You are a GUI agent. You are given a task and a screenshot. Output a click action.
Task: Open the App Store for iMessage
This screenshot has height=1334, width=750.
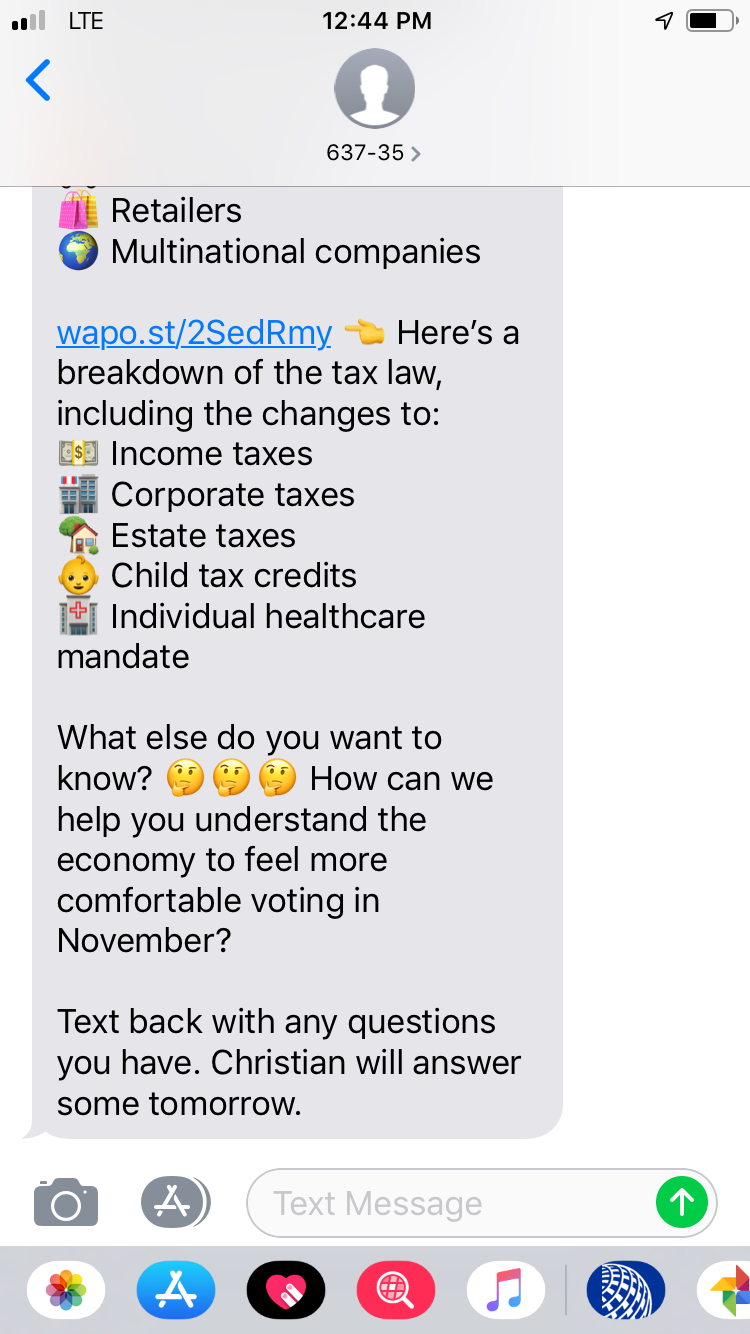[176, 1292]
